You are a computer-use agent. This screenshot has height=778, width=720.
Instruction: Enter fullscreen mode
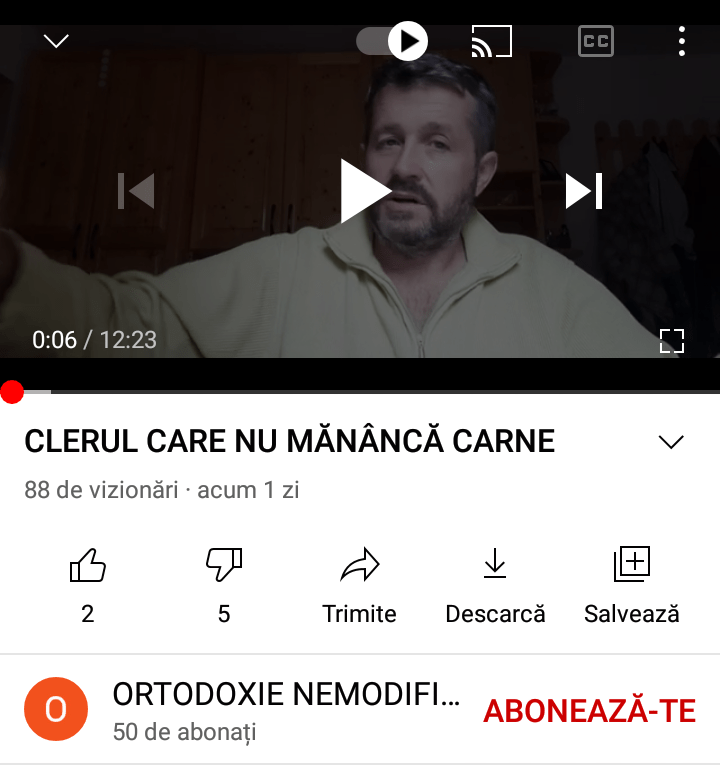[671, 341]
